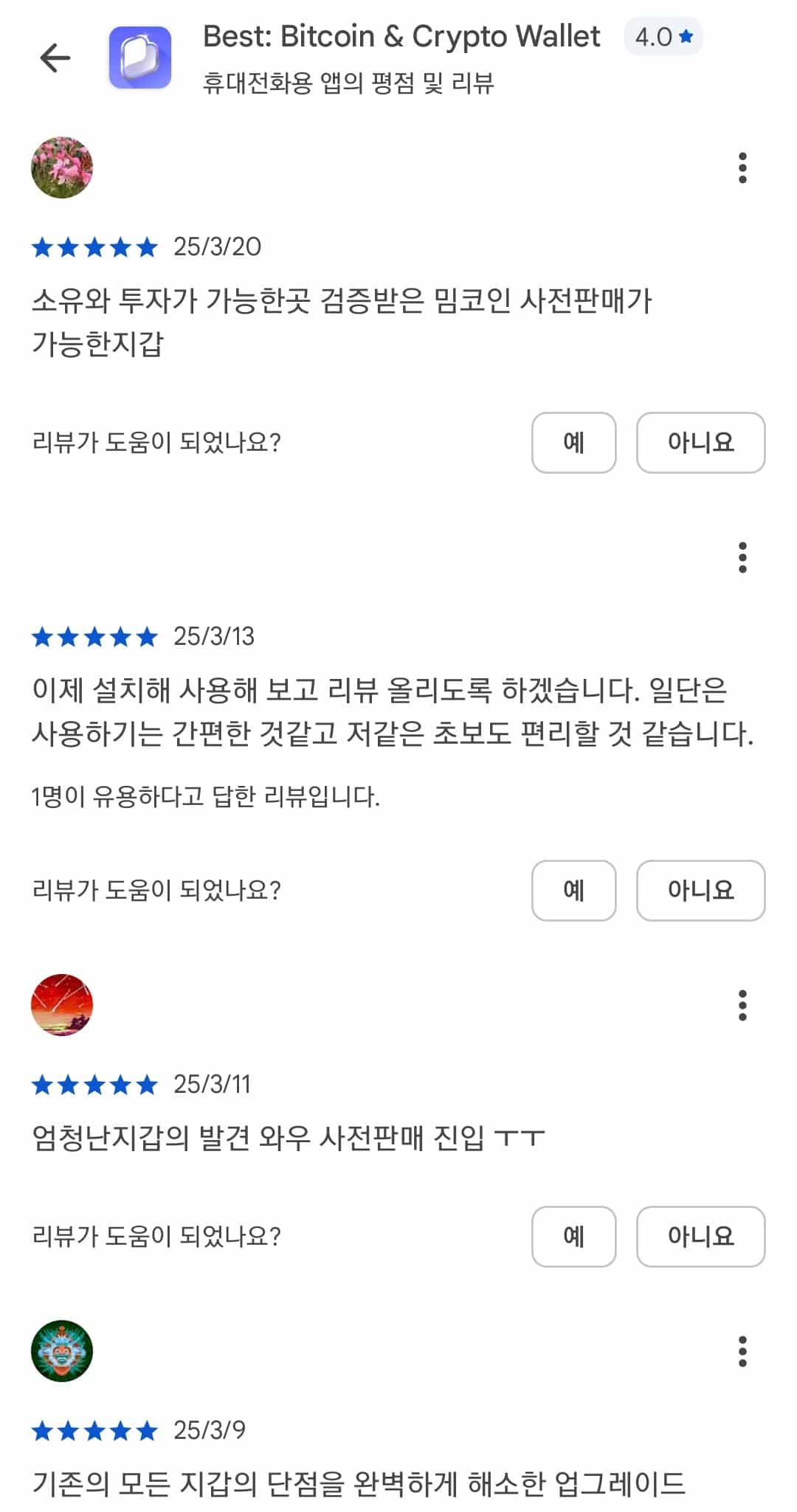This screenshot has width=797, height=1512.
Task: Mark the 25/3/20 review helpful with 예
Action: click(574, 442)
